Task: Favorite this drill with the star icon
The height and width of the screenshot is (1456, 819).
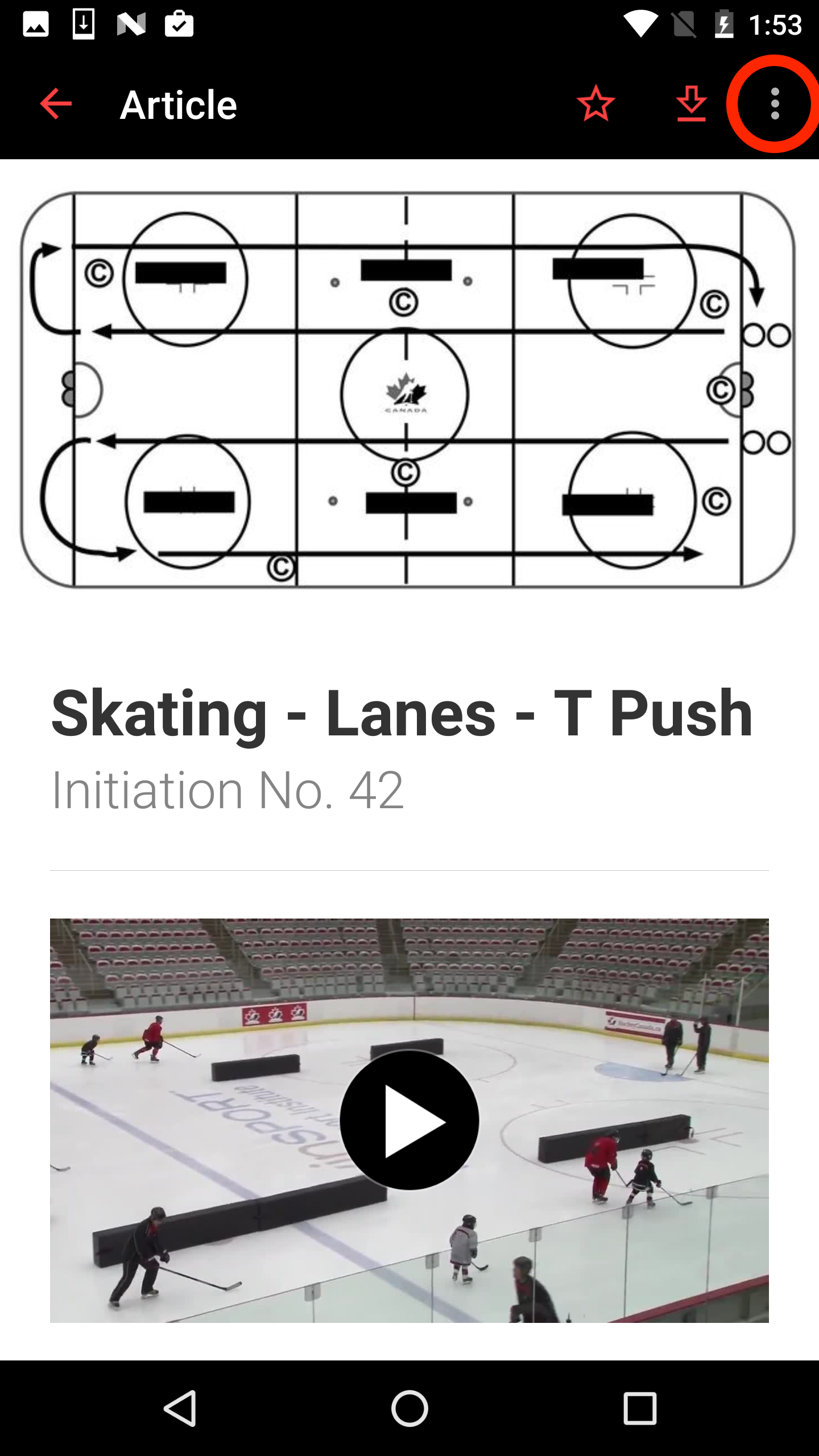Action: click(595, 104)
